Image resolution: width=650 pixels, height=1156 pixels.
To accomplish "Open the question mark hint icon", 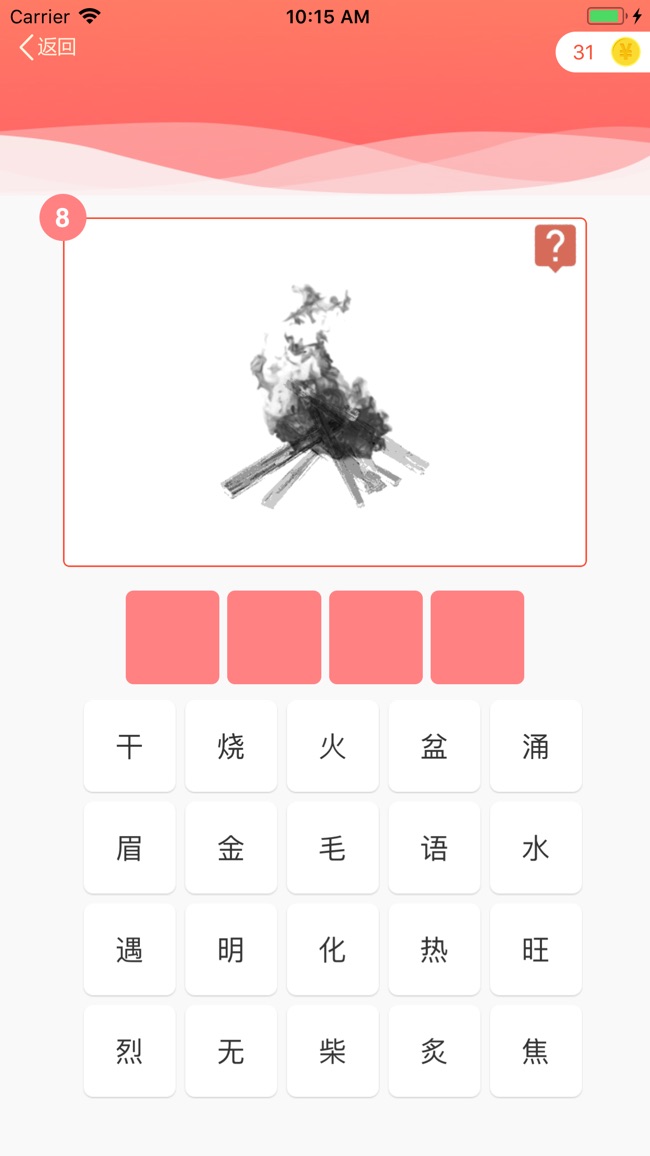I will [555, 248].
